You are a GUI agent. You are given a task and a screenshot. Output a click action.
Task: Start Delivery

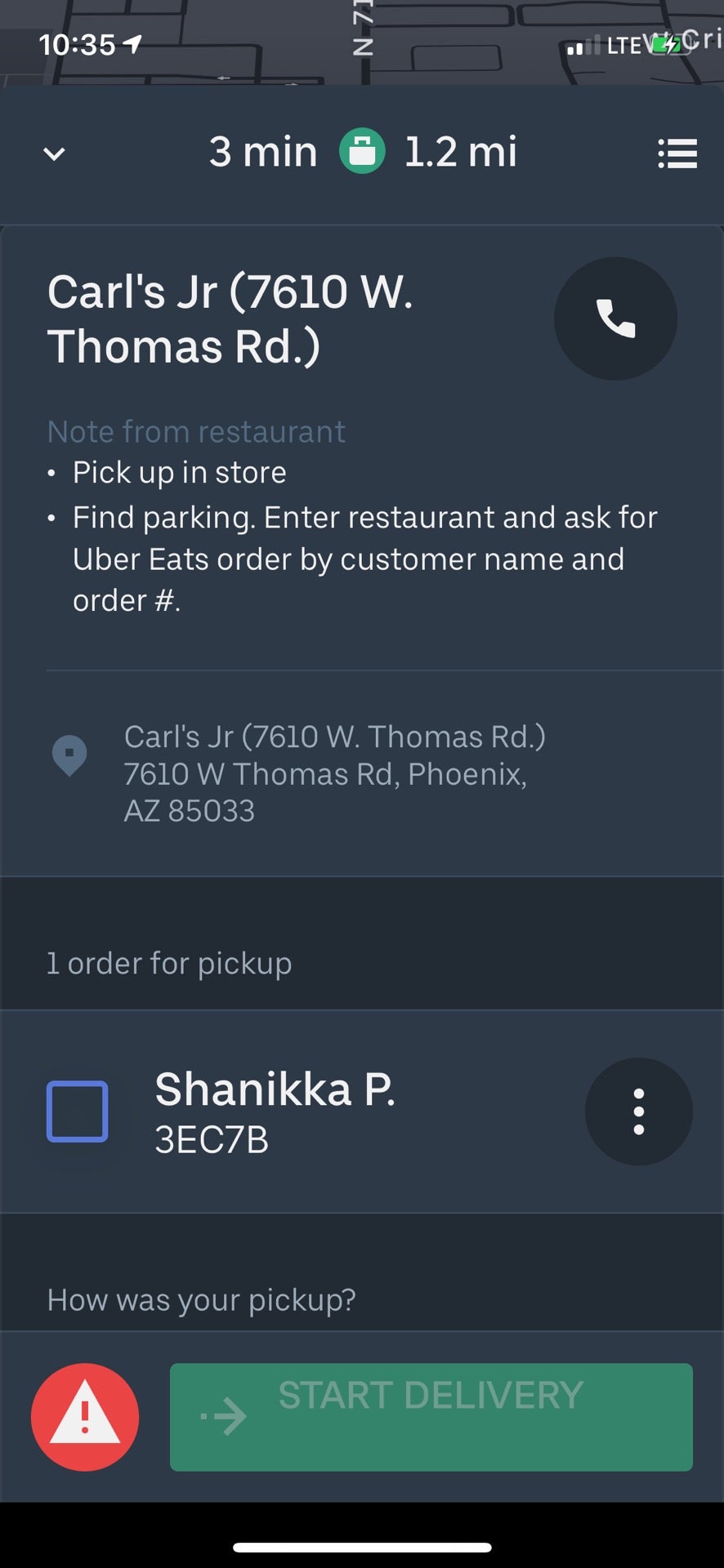pyautogui.click(x=431, y=1417)
